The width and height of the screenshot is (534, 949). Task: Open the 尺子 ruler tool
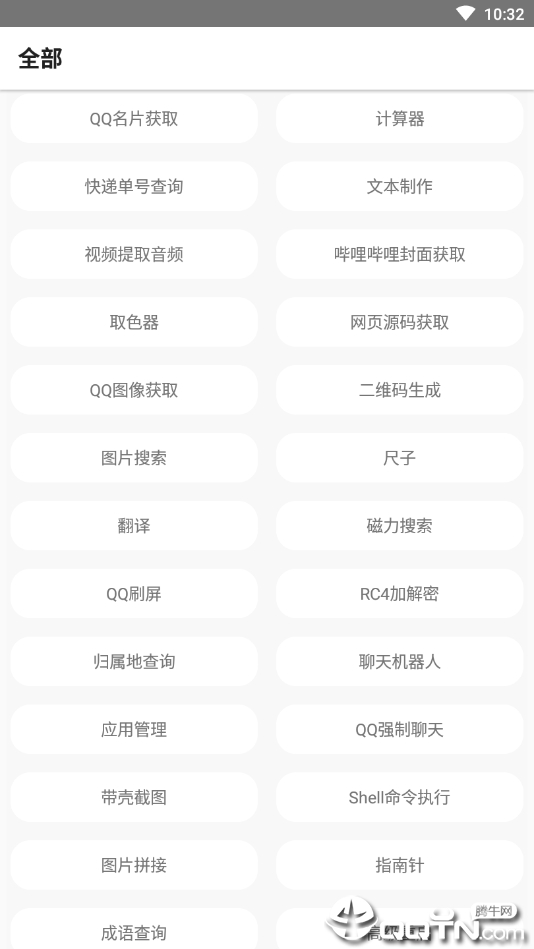tap(400, 458)
